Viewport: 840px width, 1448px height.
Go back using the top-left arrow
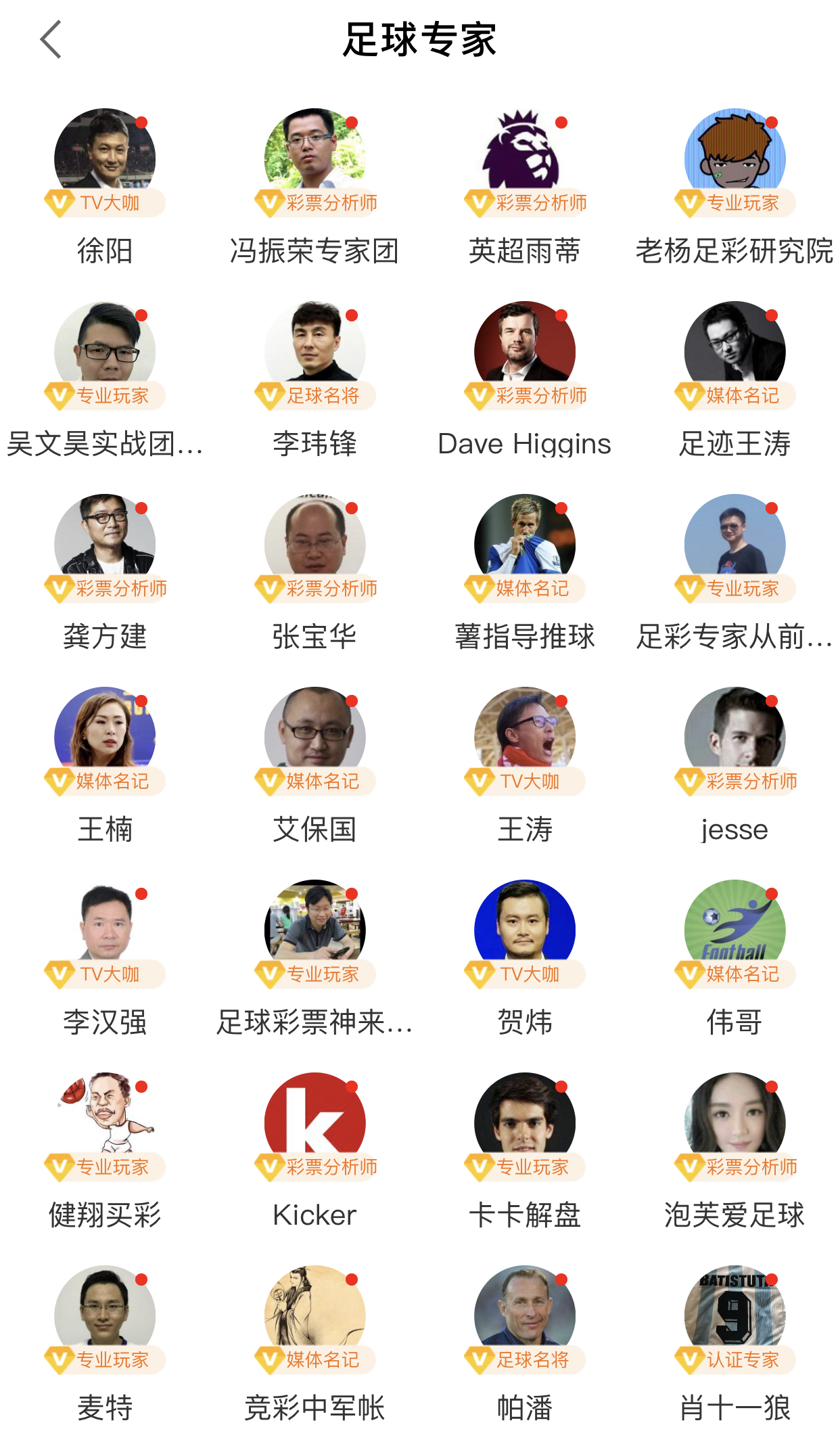tap(51, 39)
